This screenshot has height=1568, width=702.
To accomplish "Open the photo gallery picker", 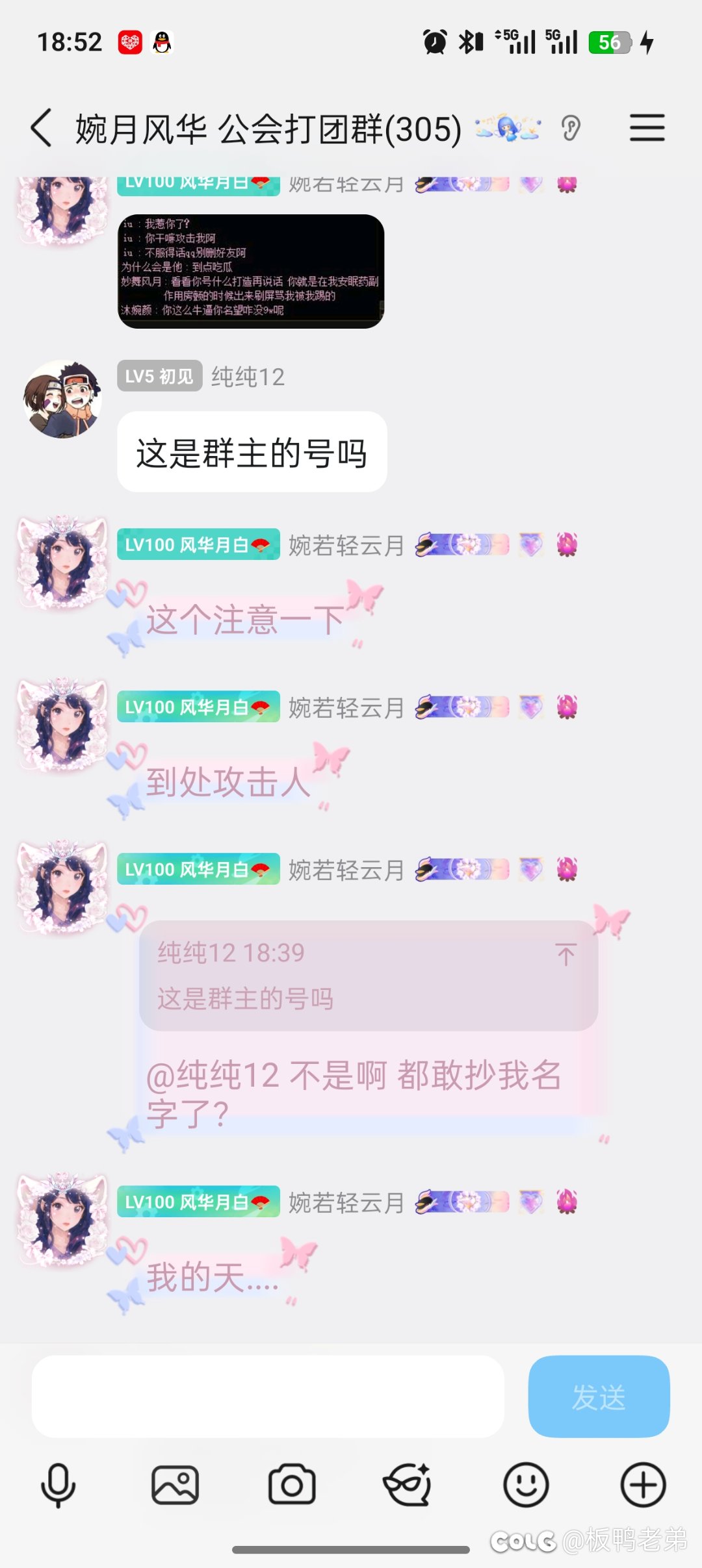I will (175, 1485).
